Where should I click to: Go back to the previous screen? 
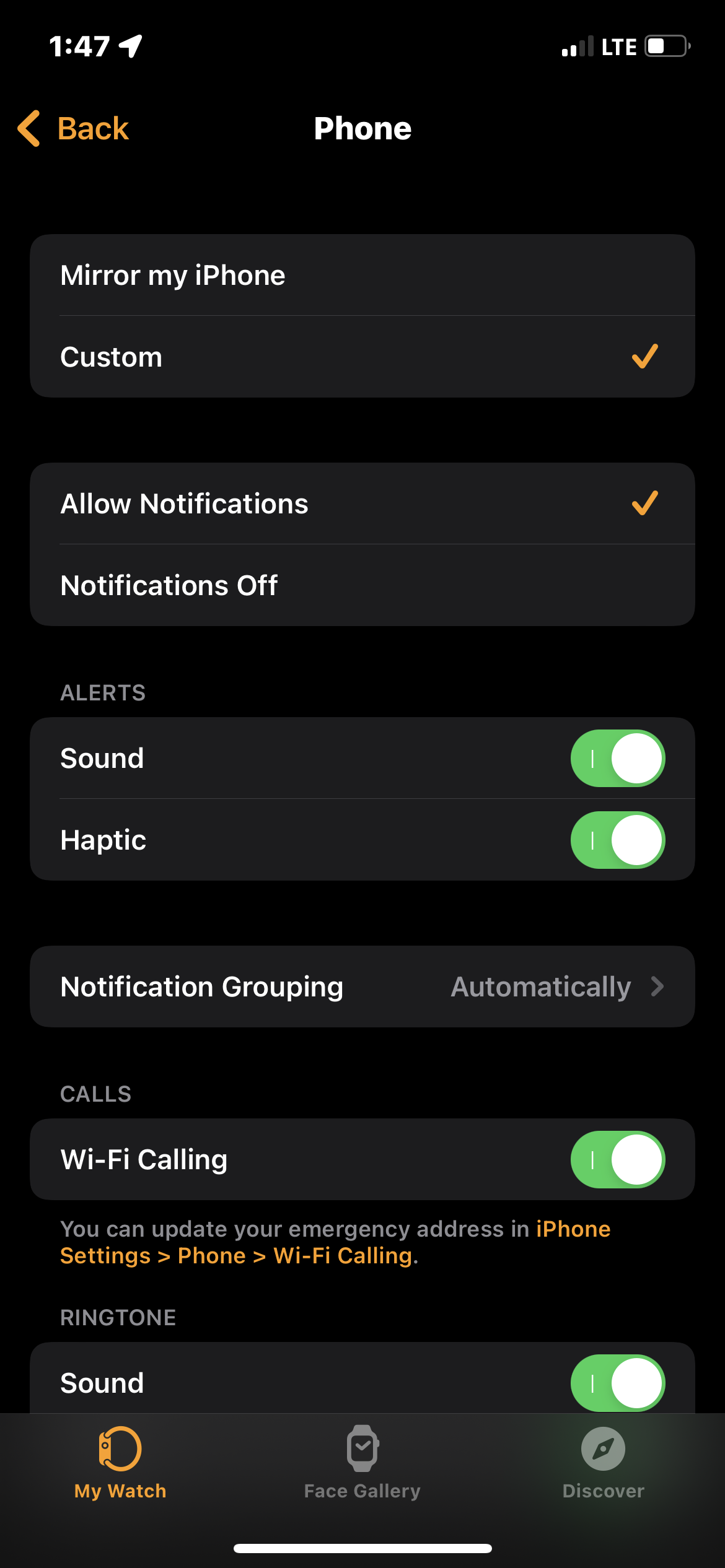pyautogui.click(x=74, y=129)
